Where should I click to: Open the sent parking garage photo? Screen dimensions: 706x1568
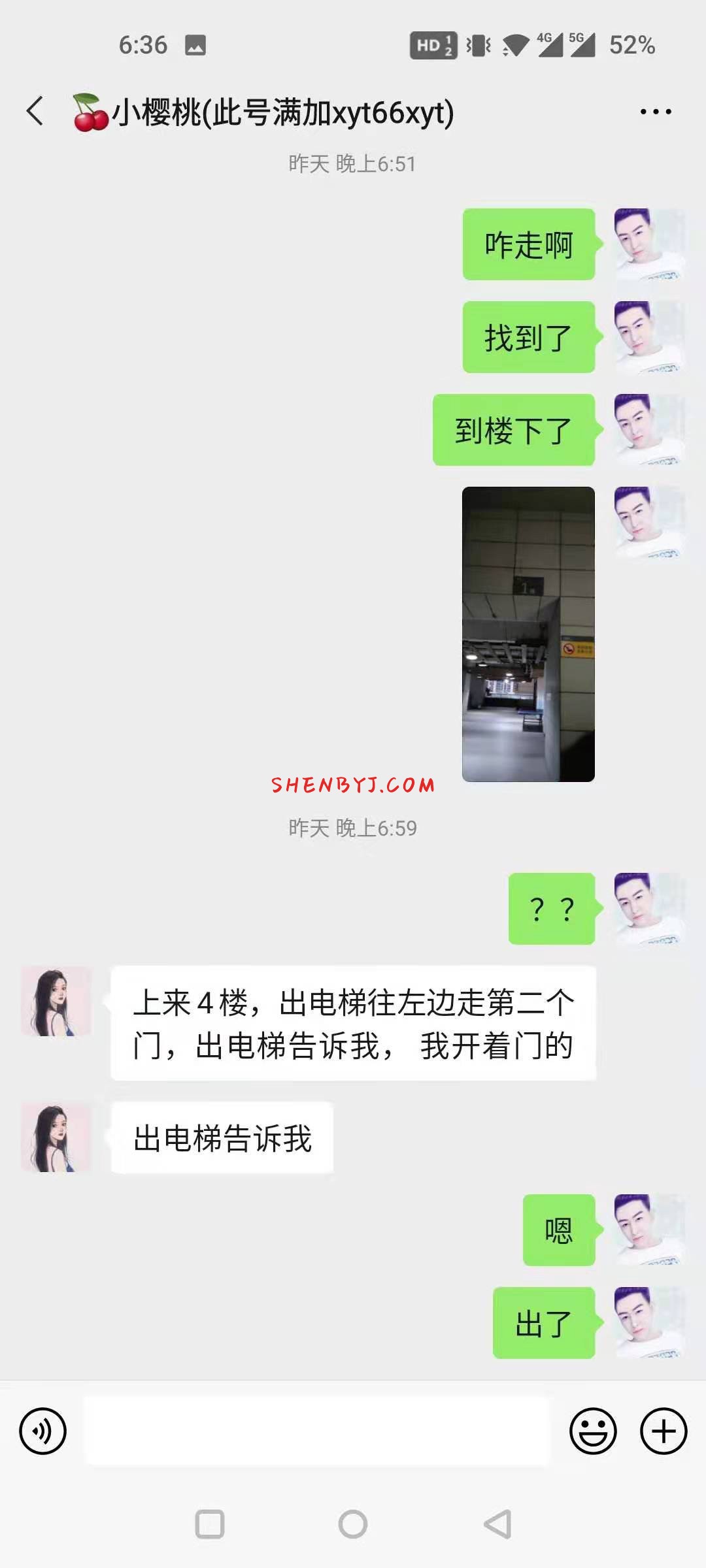click(x=528, y=634)
